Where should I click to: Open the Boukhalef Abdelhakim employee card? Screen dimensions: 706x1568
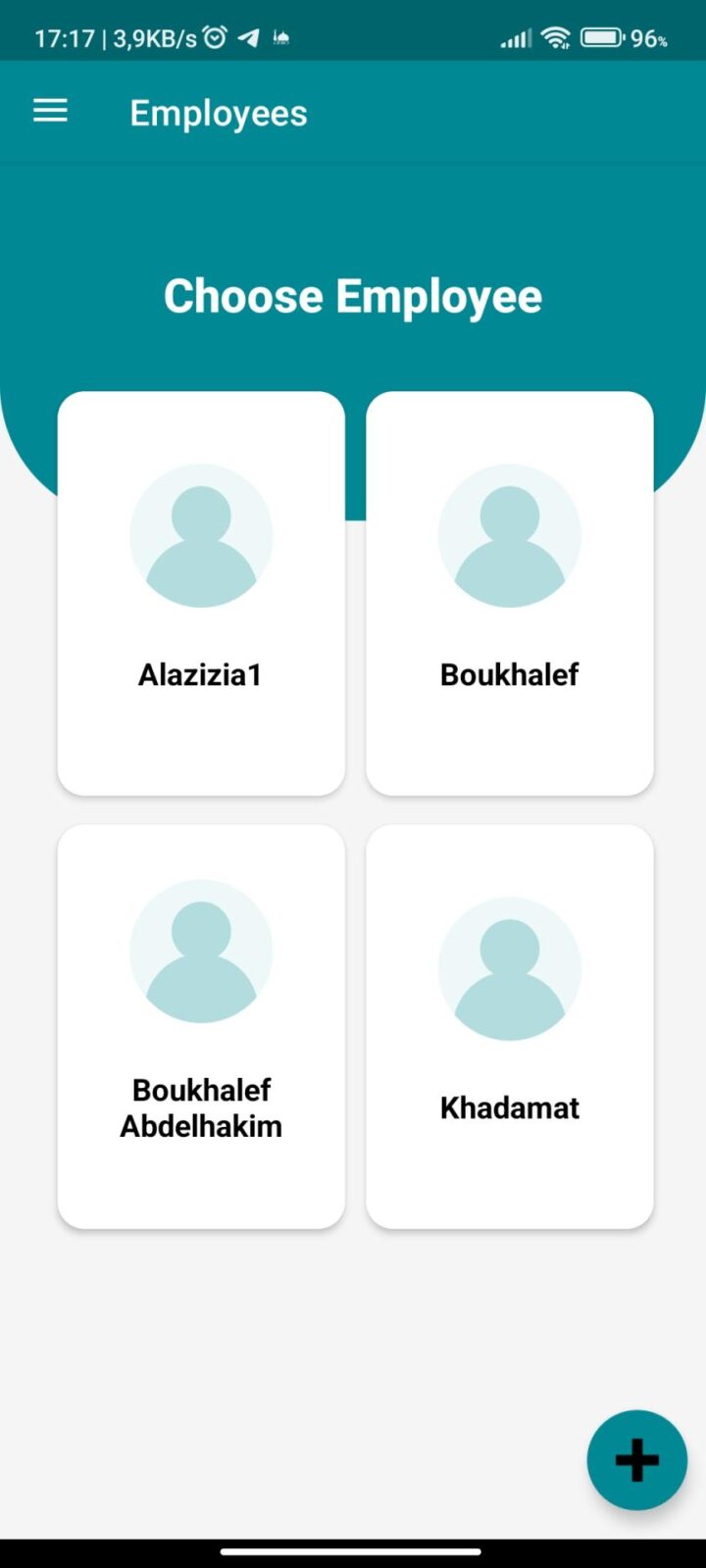[x=201, y=1026]
